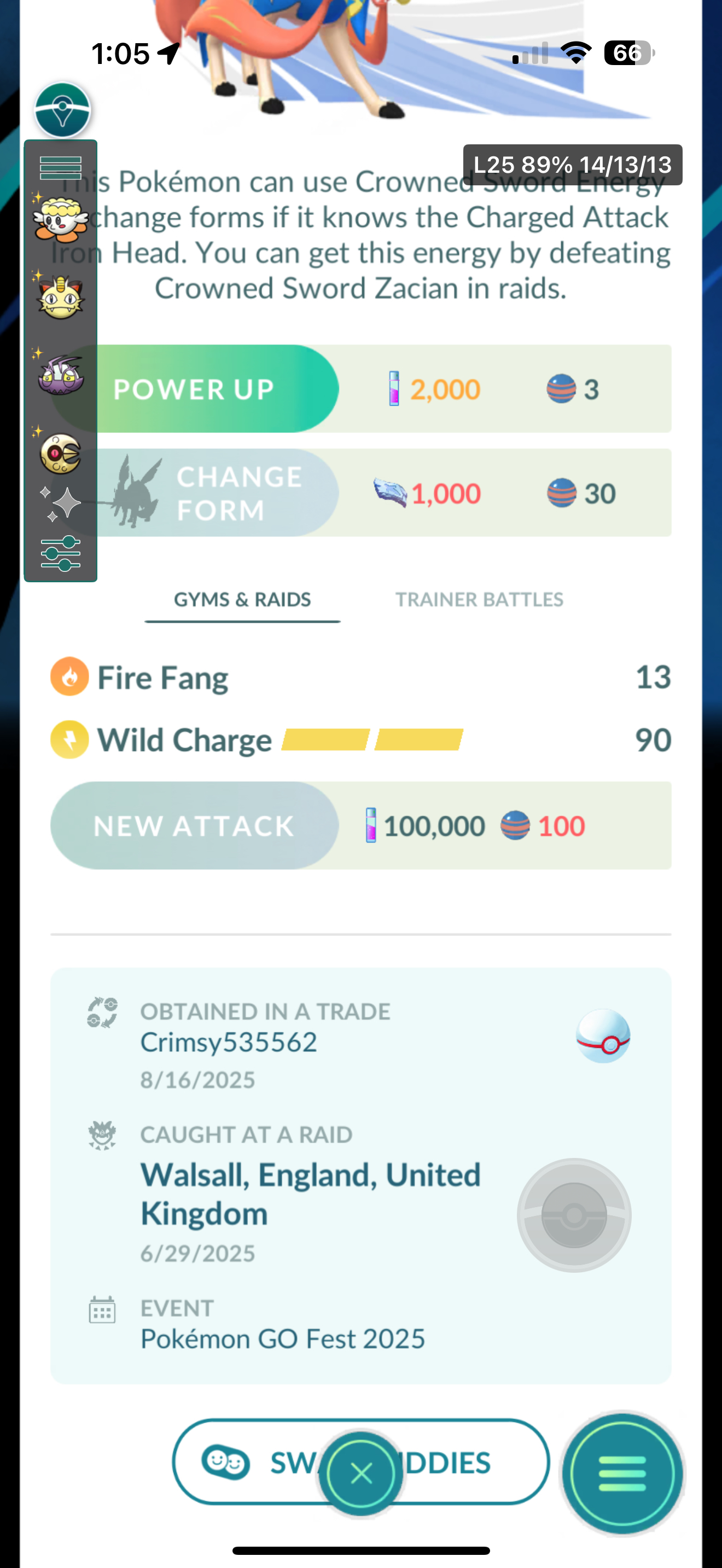The height and width of the screenshot is (1568, 722).
Task: Select the Gyms & Raids tab
Action: [x=242, y=600]
